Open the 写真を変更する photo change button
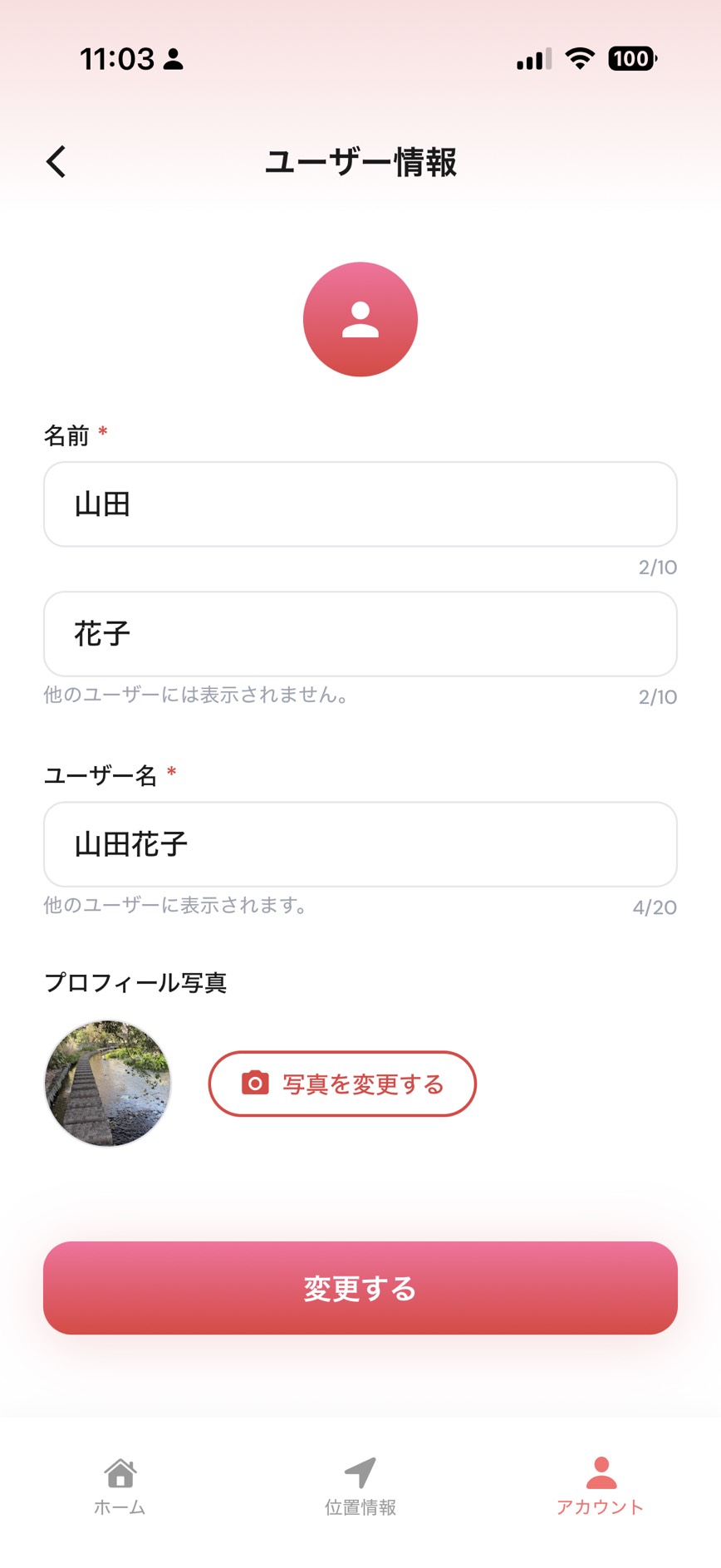Screen dimensions: 721x1568 [x=343, y=1084]
